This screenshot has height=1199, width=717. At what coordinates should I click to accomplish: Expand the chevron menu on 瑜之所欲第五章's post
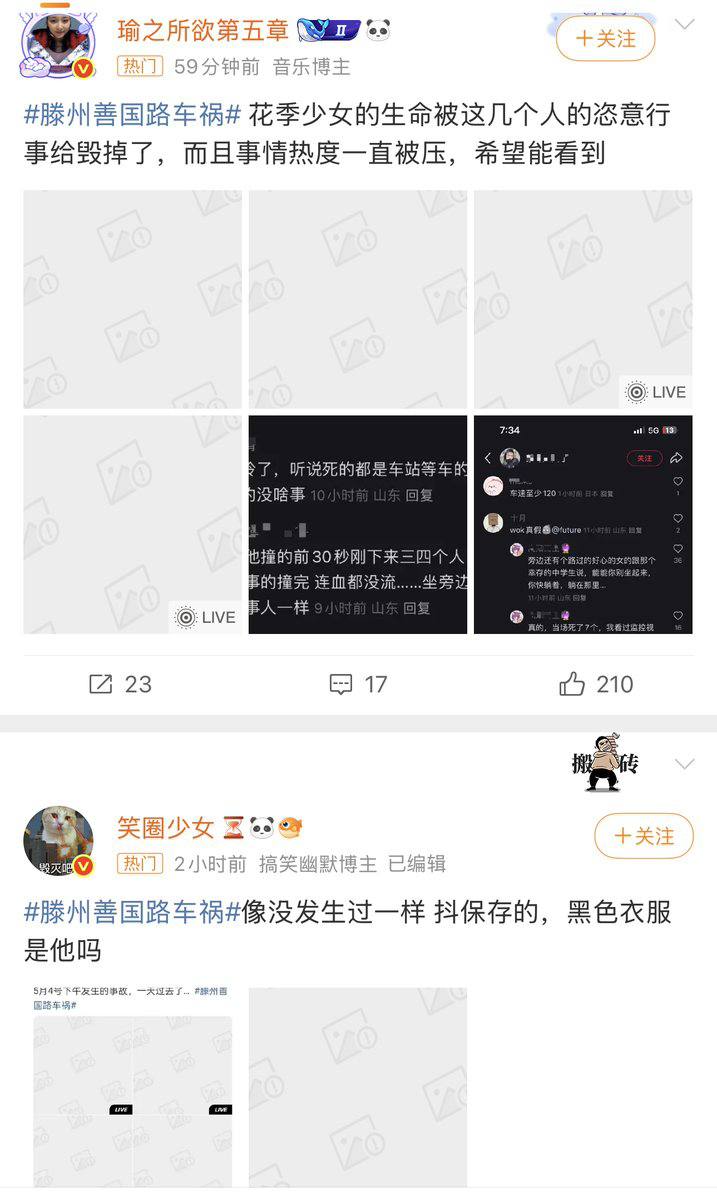coord(685,25)
